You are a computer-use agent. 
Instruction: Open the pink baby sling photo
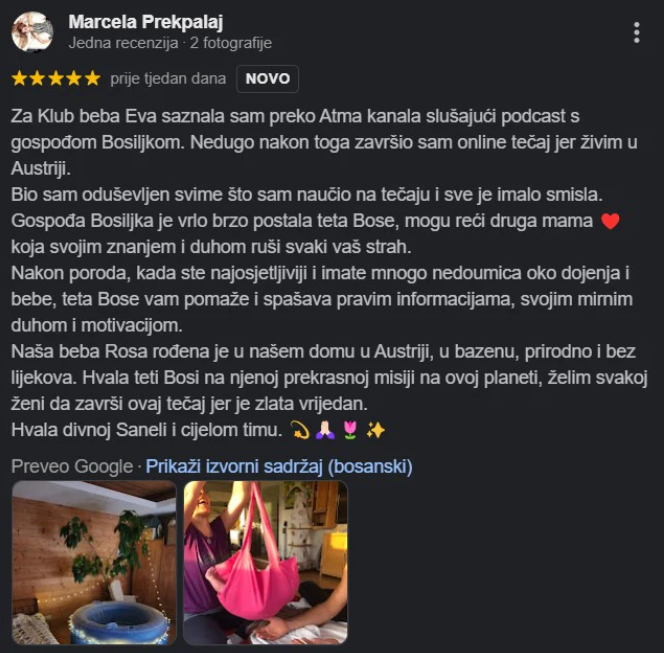coord(265,562)
